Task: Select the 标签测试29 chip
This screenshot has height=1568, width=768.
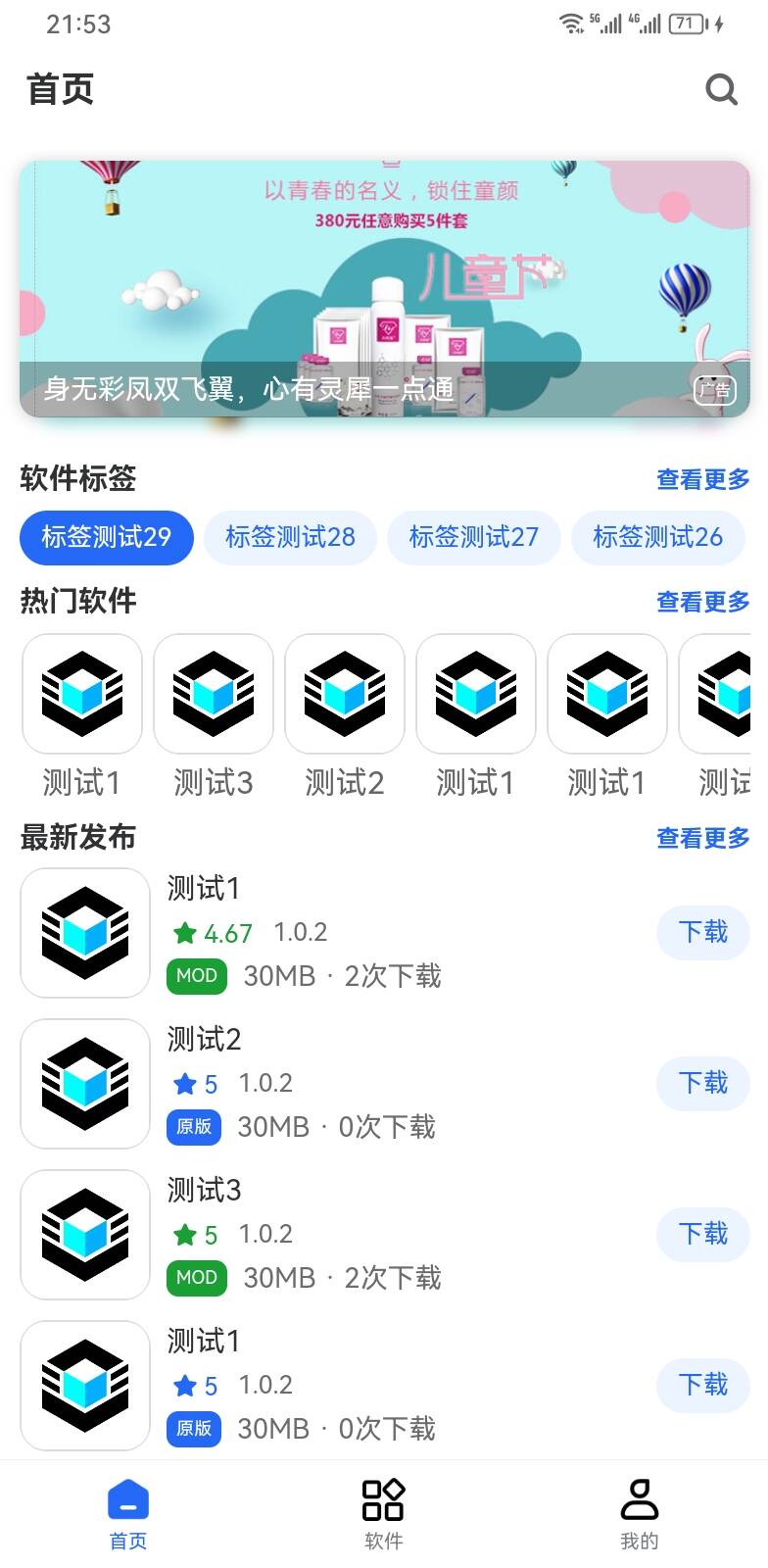Action: (107, 537)
